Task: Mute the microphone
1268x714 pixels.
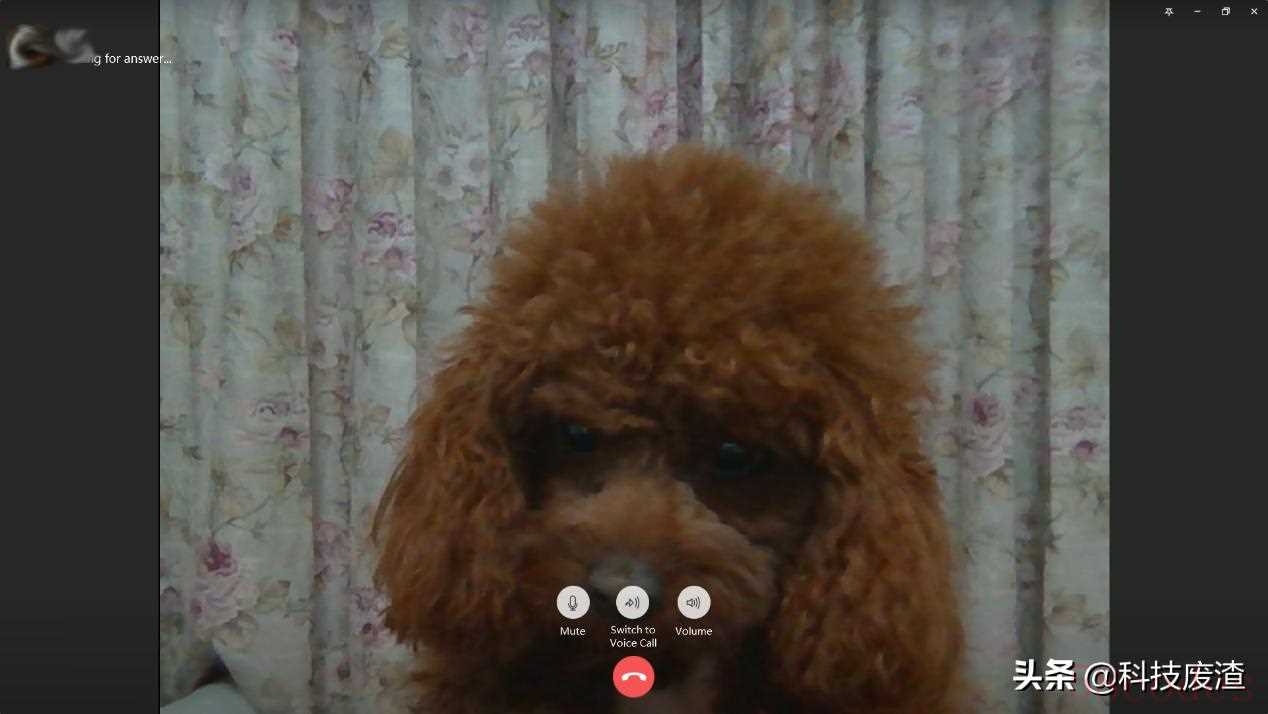Action: pos(573,603)
